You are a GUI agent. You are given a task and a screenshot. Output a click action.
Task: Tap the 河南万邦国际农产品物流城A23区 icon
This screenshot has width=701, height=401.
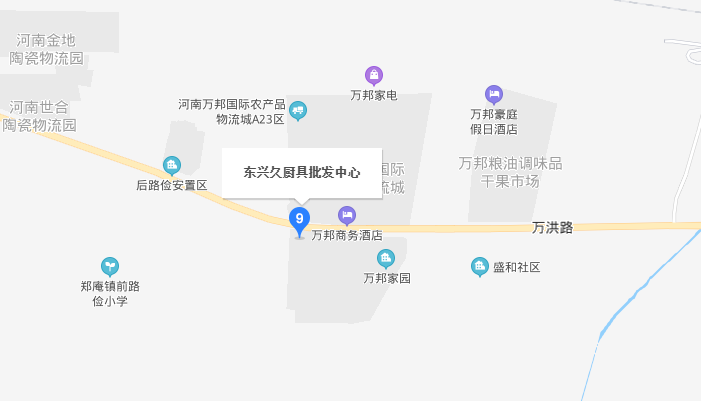tap(298, 111)
